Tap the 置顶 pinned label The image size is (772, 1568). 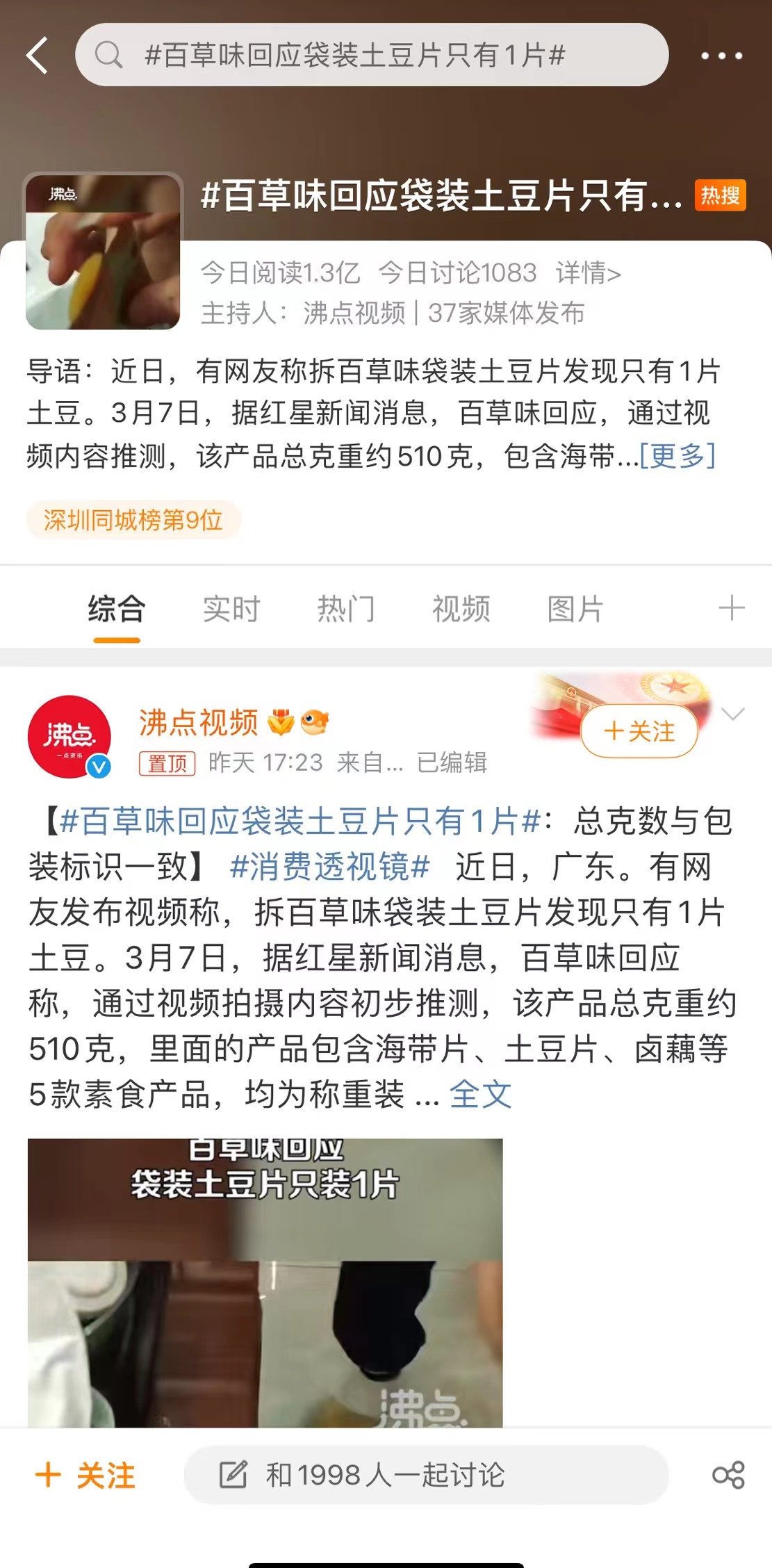pos(167,765)
